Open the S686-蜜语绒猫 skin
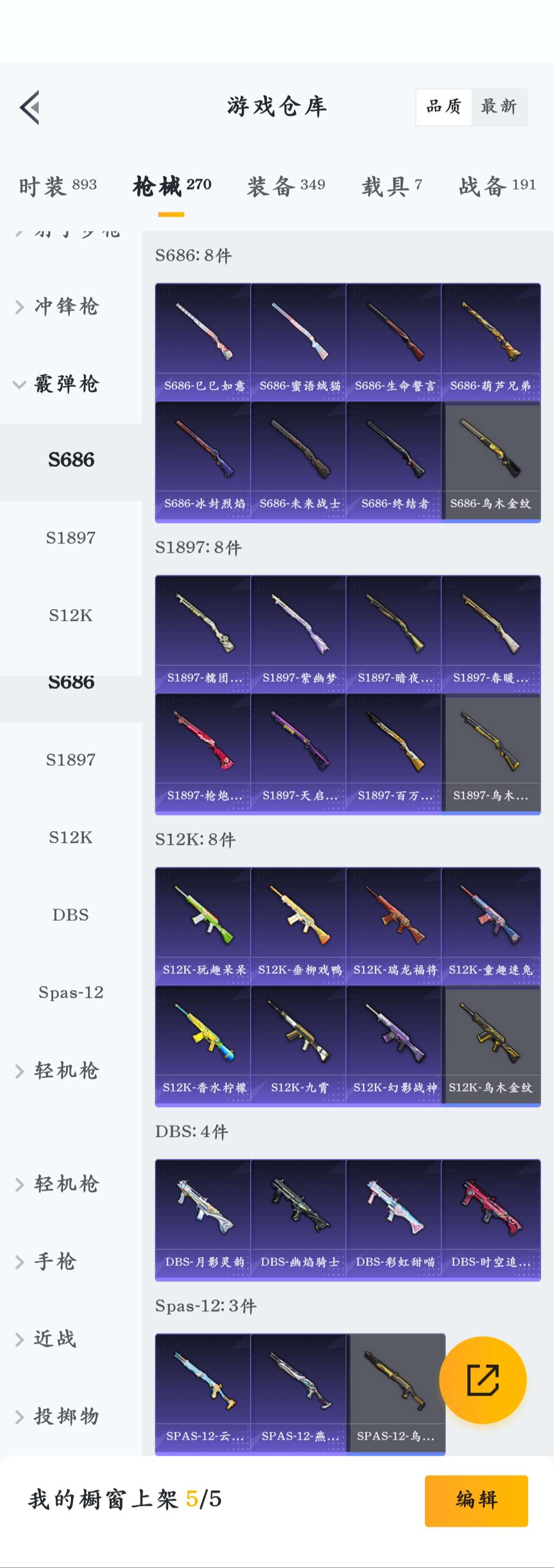 coord(298,341)
